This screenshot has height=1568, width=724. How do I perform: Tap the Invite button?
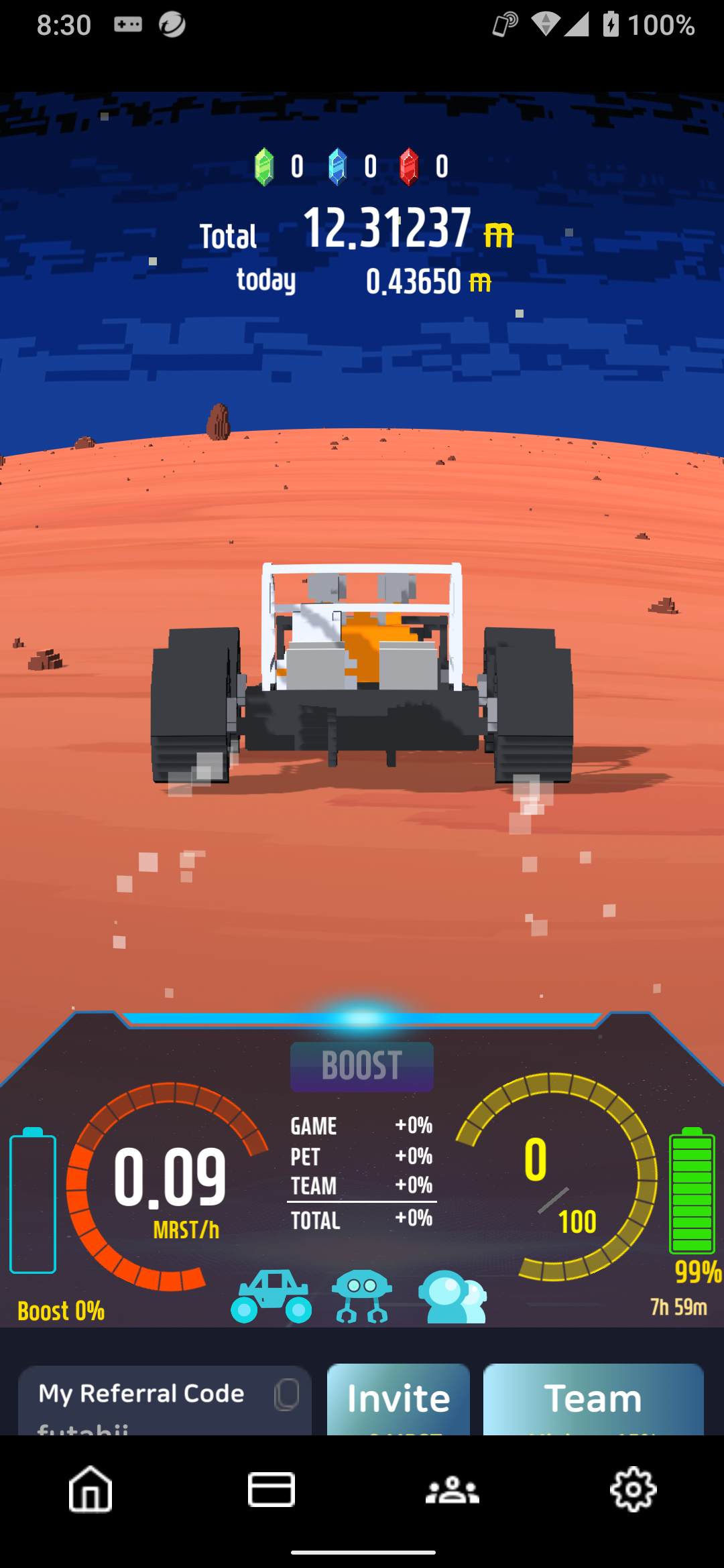point(398,1399)
